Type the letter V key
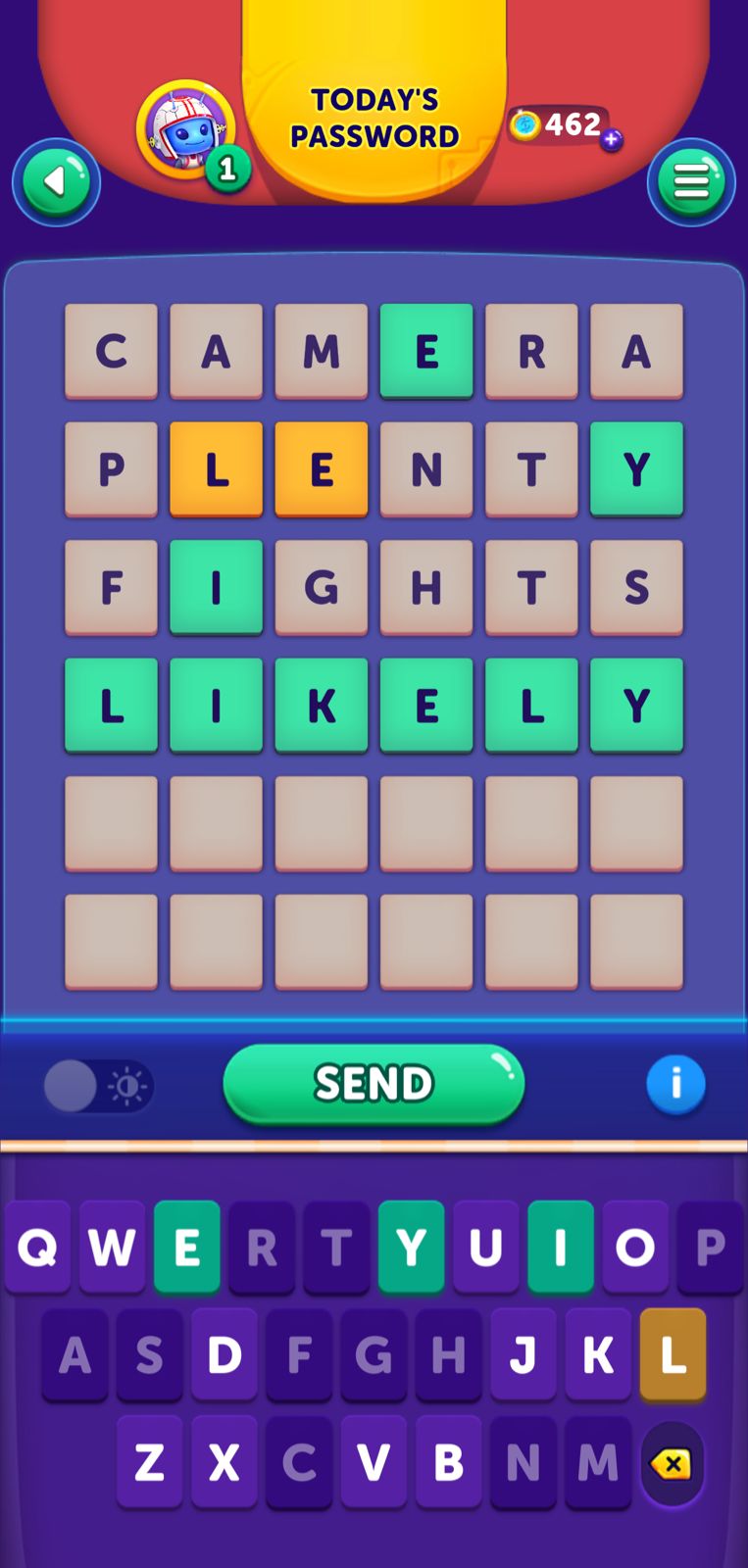748x1568 pixels. coord(374,1463)
